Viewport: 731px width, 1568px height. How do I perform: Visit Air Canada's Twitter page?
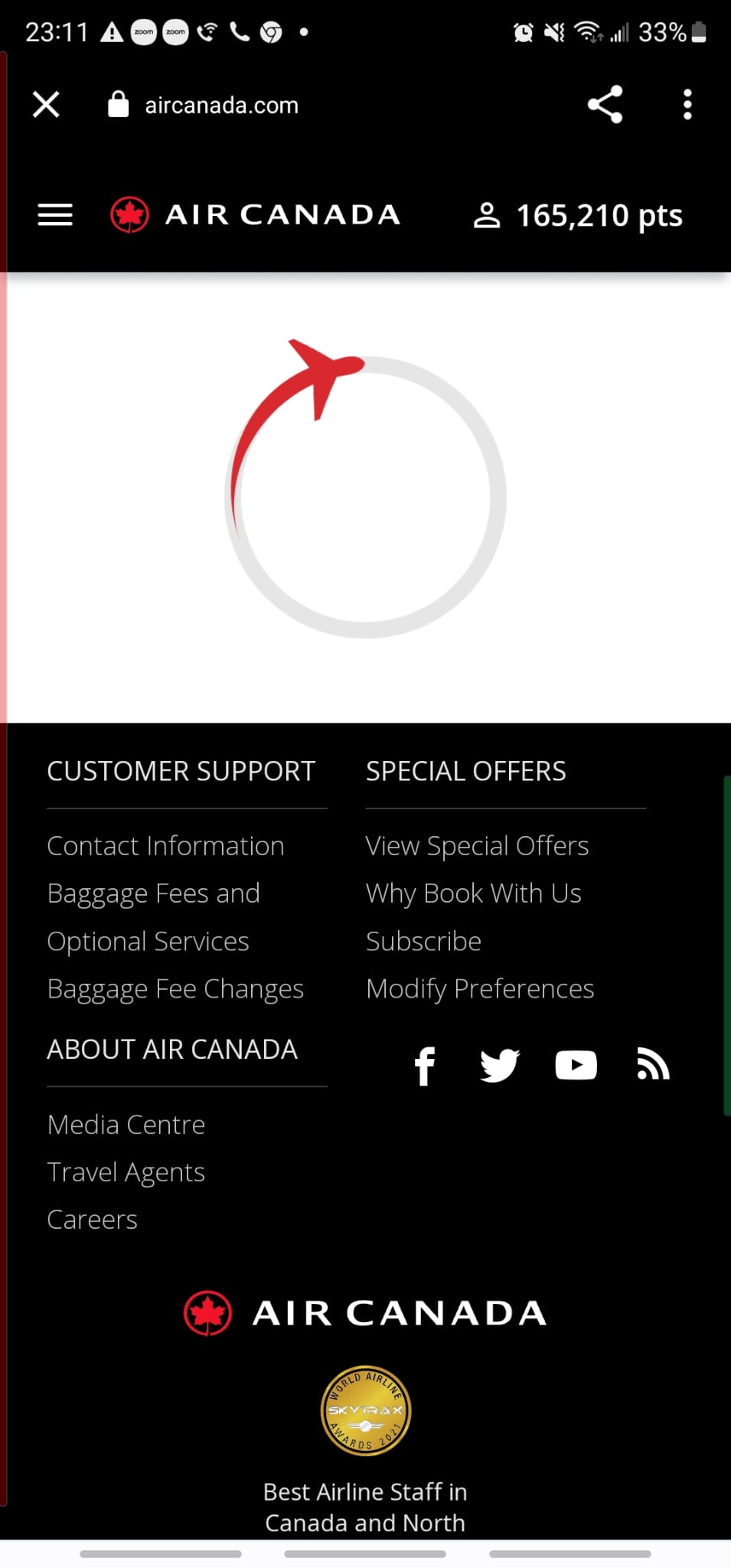tap(499, 1066)
